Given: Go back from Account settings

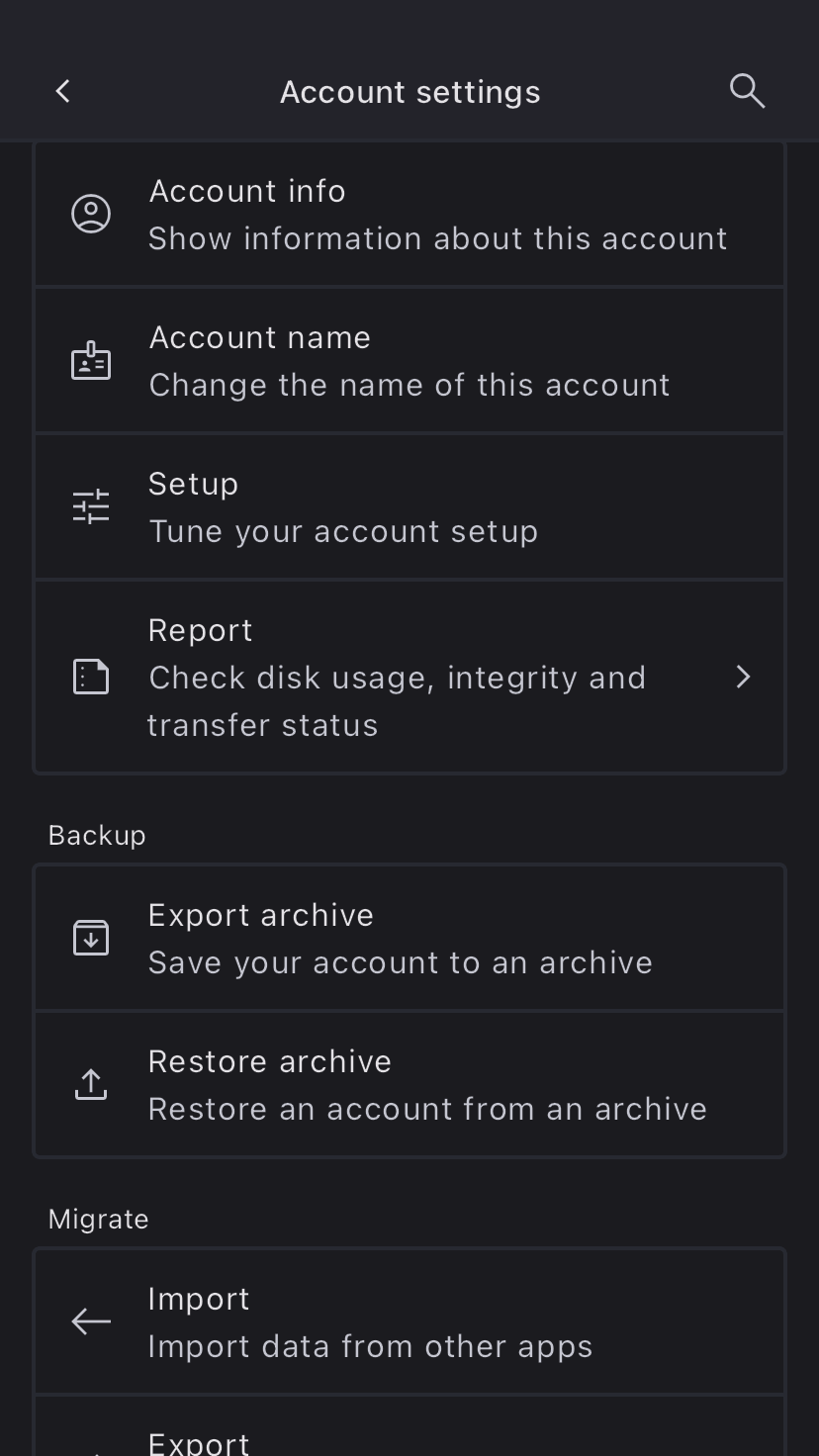Looking at the screenshot, I should [x=63, y=91].
